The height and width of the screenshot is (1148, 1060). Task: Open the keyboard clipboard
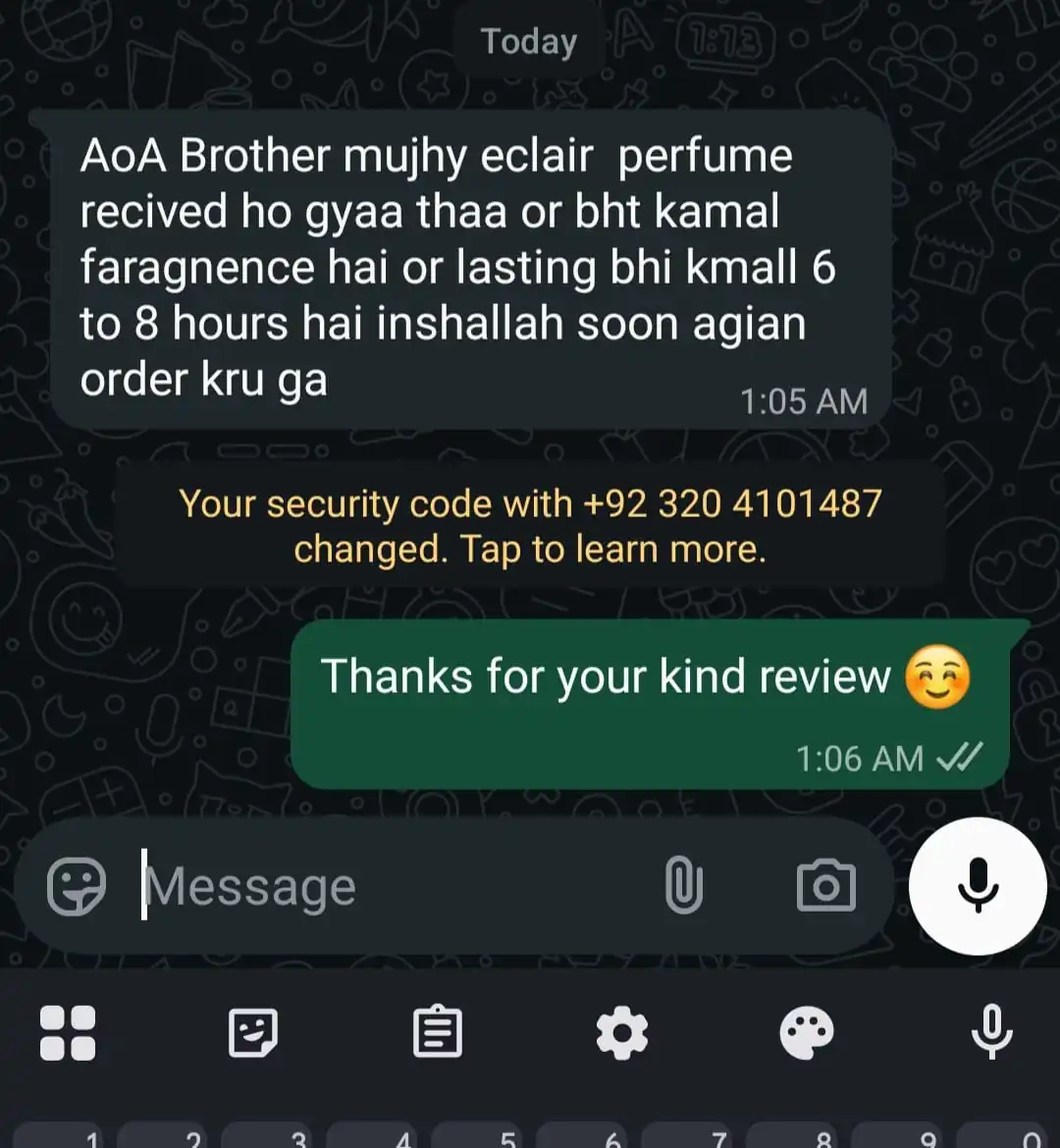438,1031
